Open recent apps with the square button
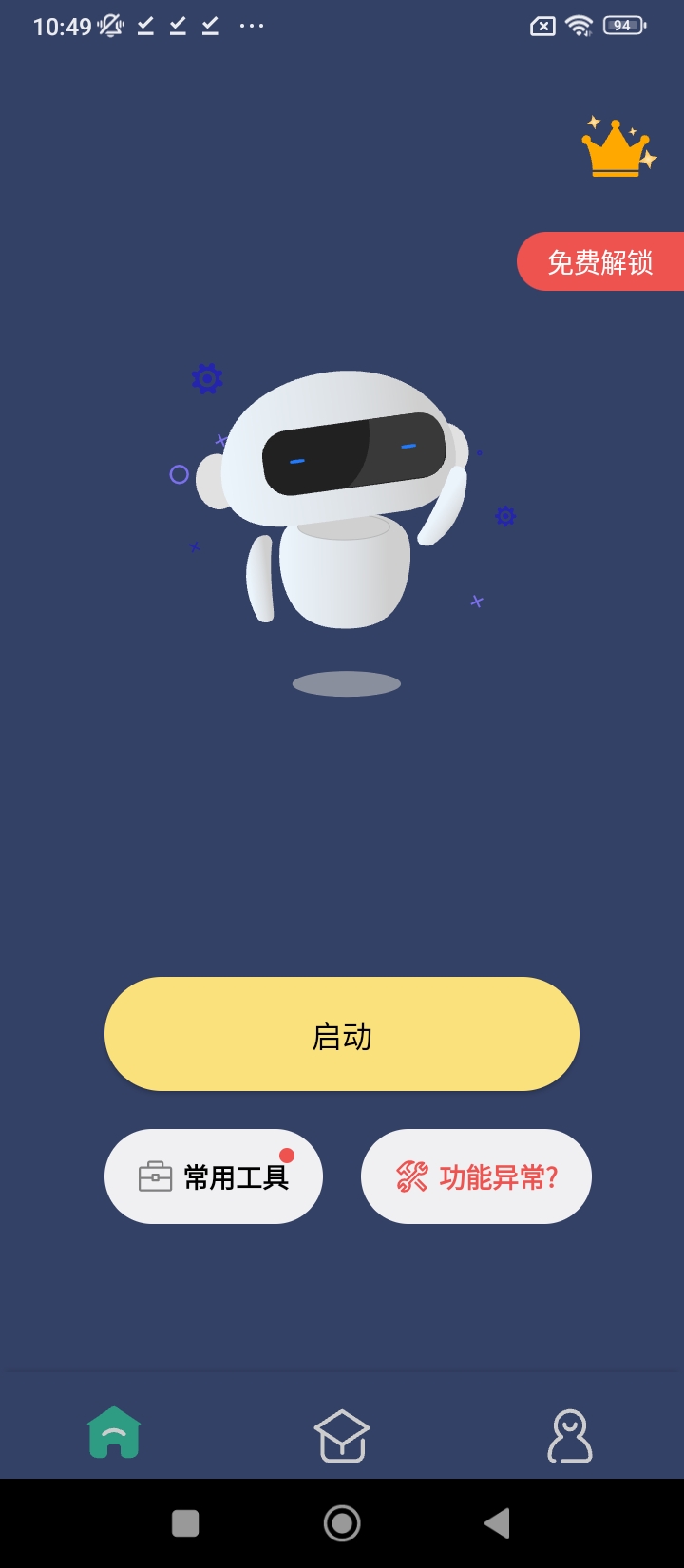684x1568 pixels. (185, 1523)
